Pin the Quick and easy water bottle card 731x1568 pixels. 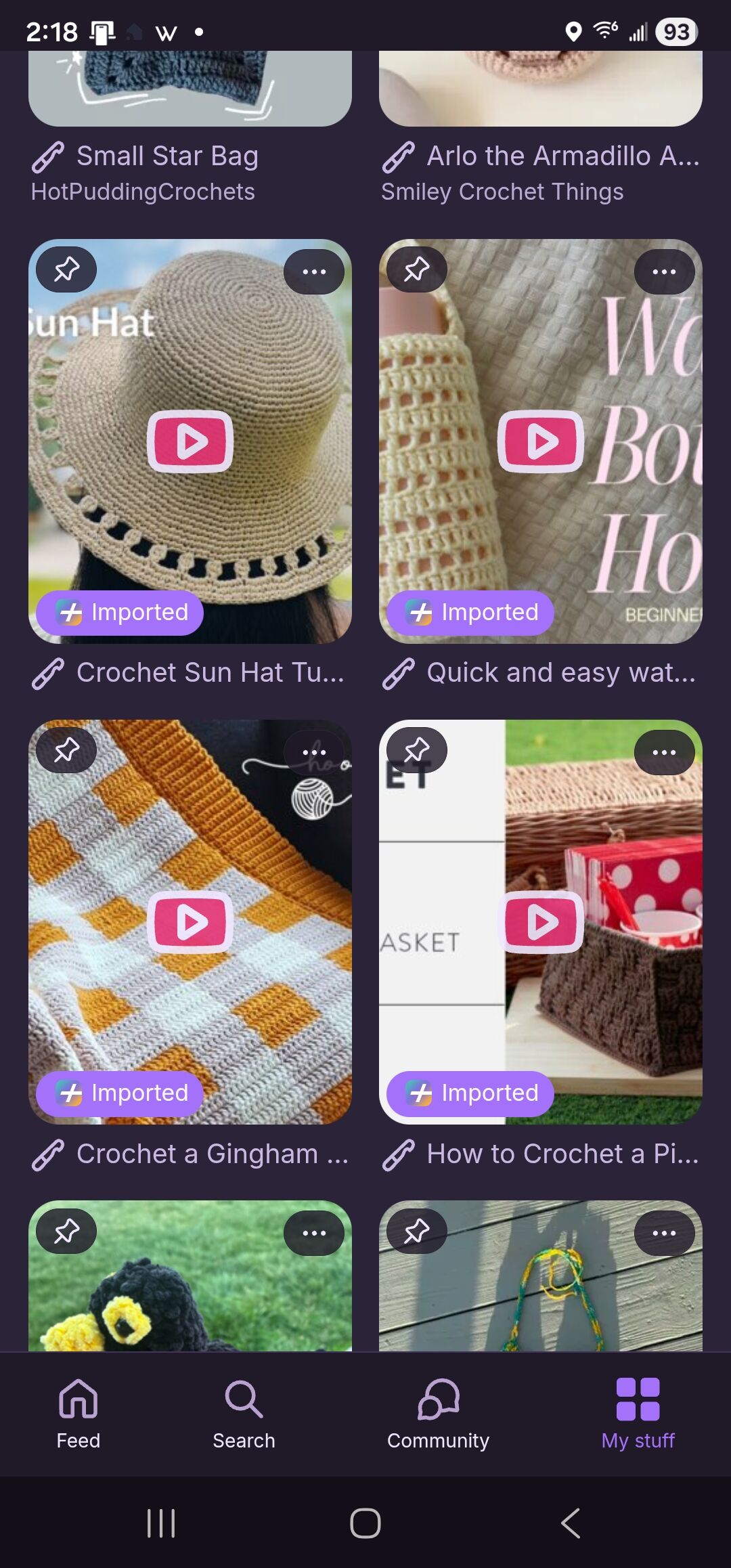416,270
